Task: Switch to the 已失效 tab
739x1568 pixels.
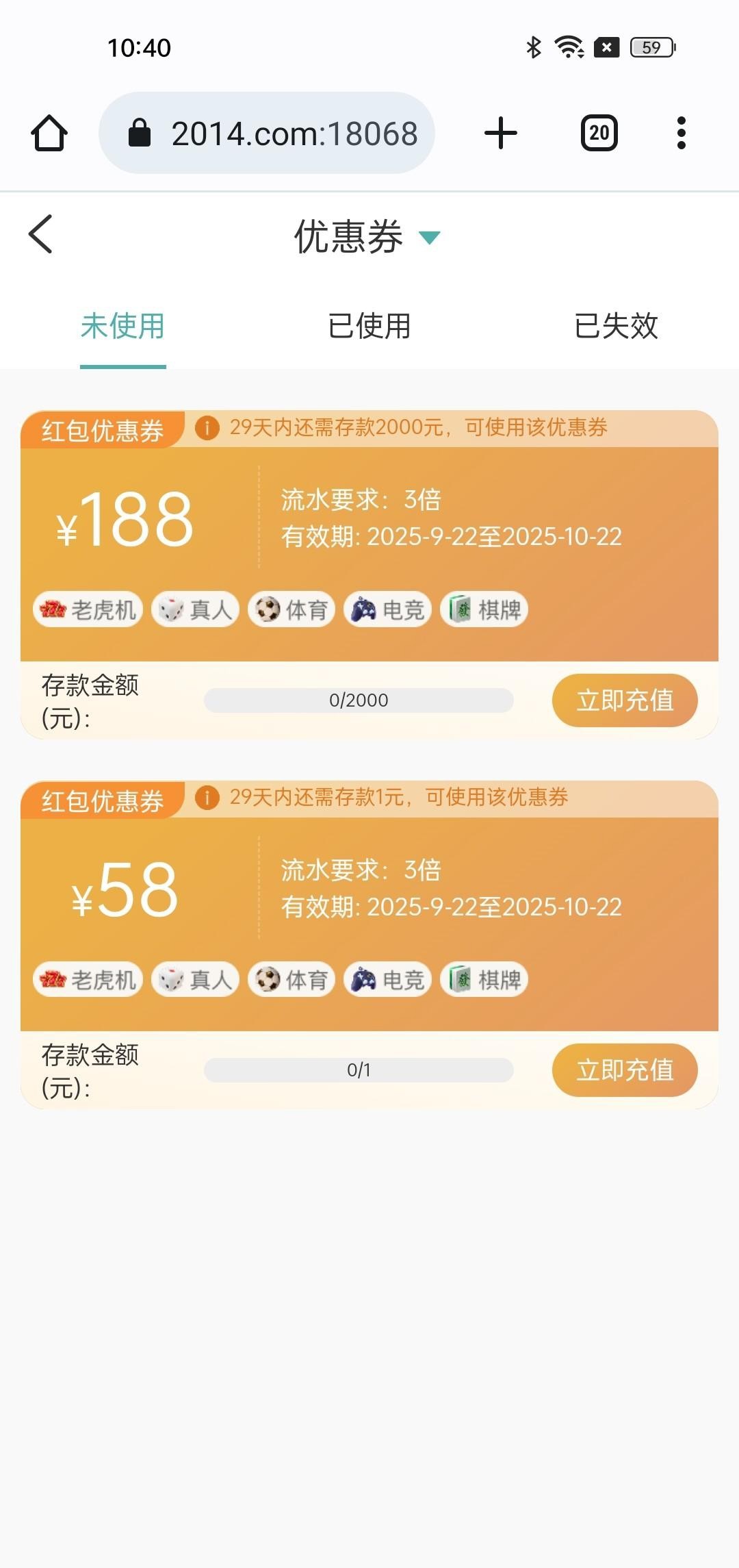Action: tap(616, 327)
